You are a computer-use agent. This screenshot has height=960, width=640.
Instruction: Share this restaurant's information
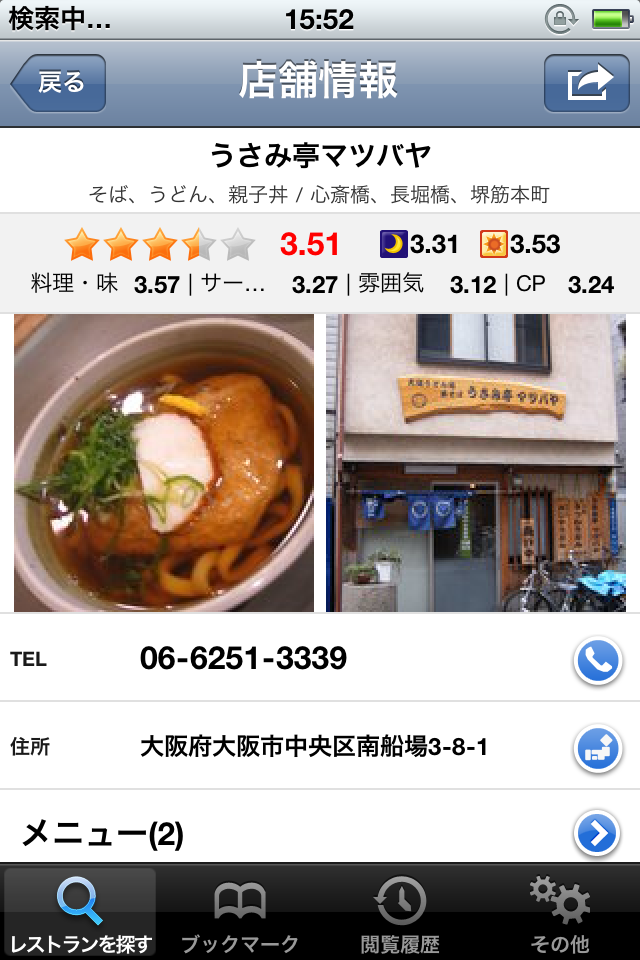pos(586,83)
